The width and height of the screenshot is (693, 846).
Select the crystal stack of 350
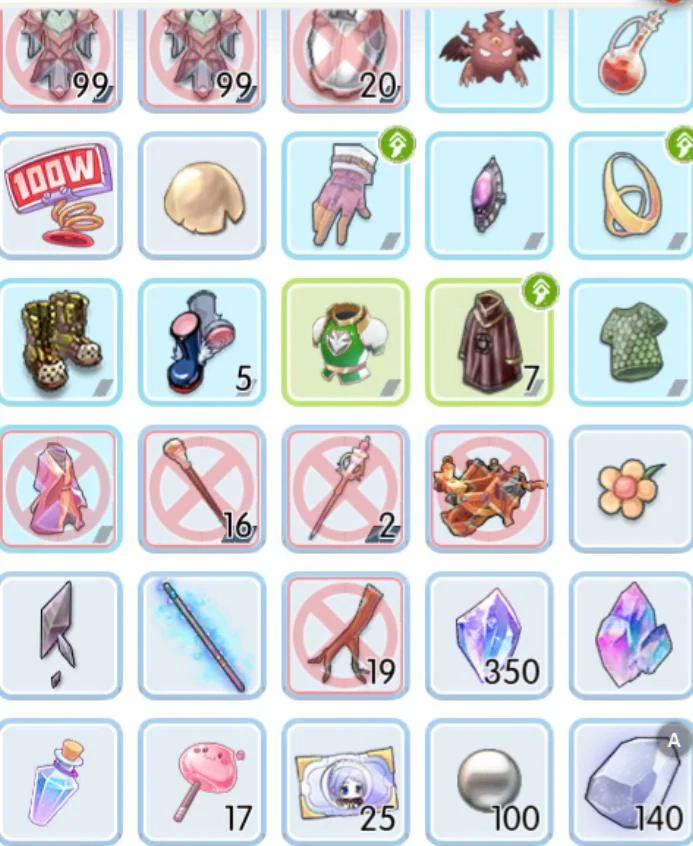(488, 636)
